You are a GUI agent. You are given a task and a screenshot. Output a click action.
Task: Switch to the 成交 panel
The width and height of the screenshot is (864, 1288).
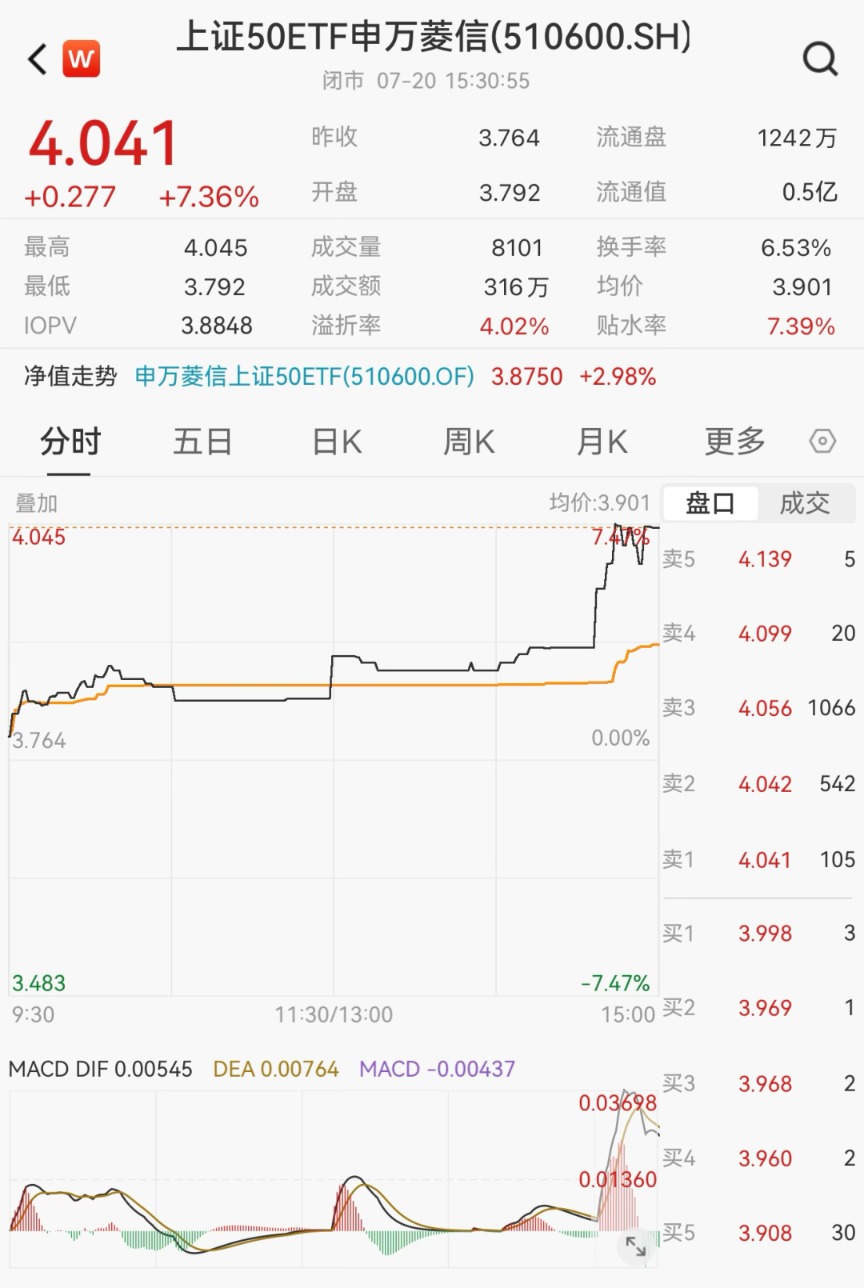click(x=805, y=503)
